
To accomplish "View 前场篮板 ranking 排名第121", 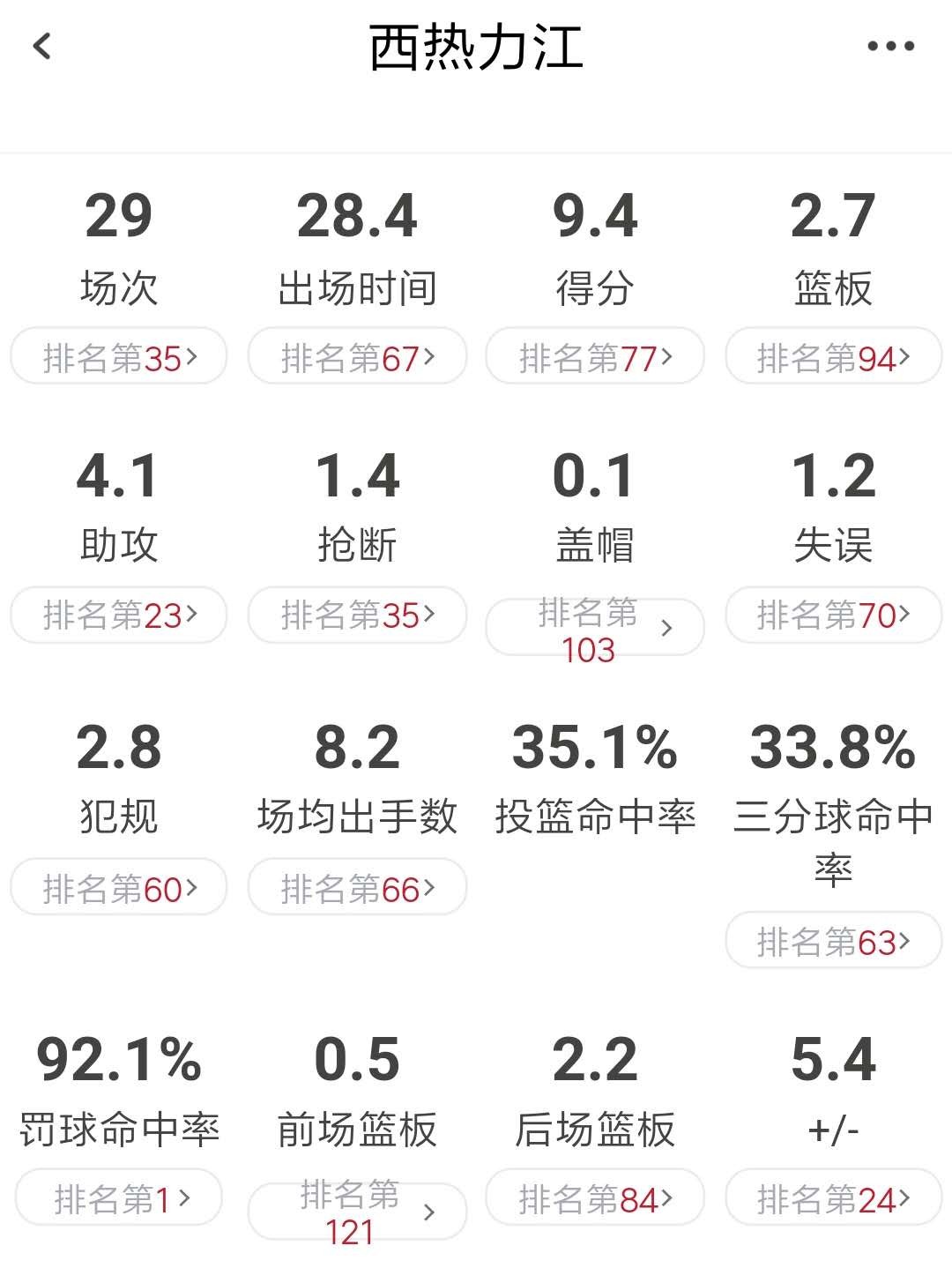I will [x=356, y=1208].
